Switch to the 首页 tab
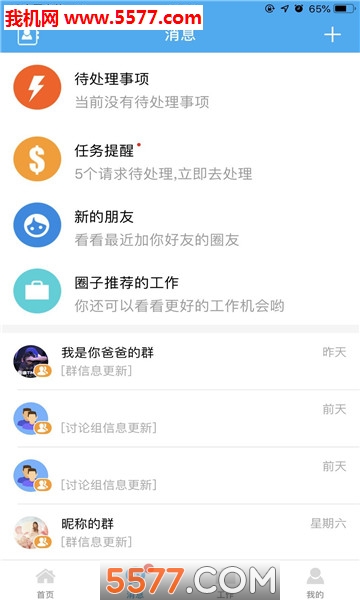 46,584
